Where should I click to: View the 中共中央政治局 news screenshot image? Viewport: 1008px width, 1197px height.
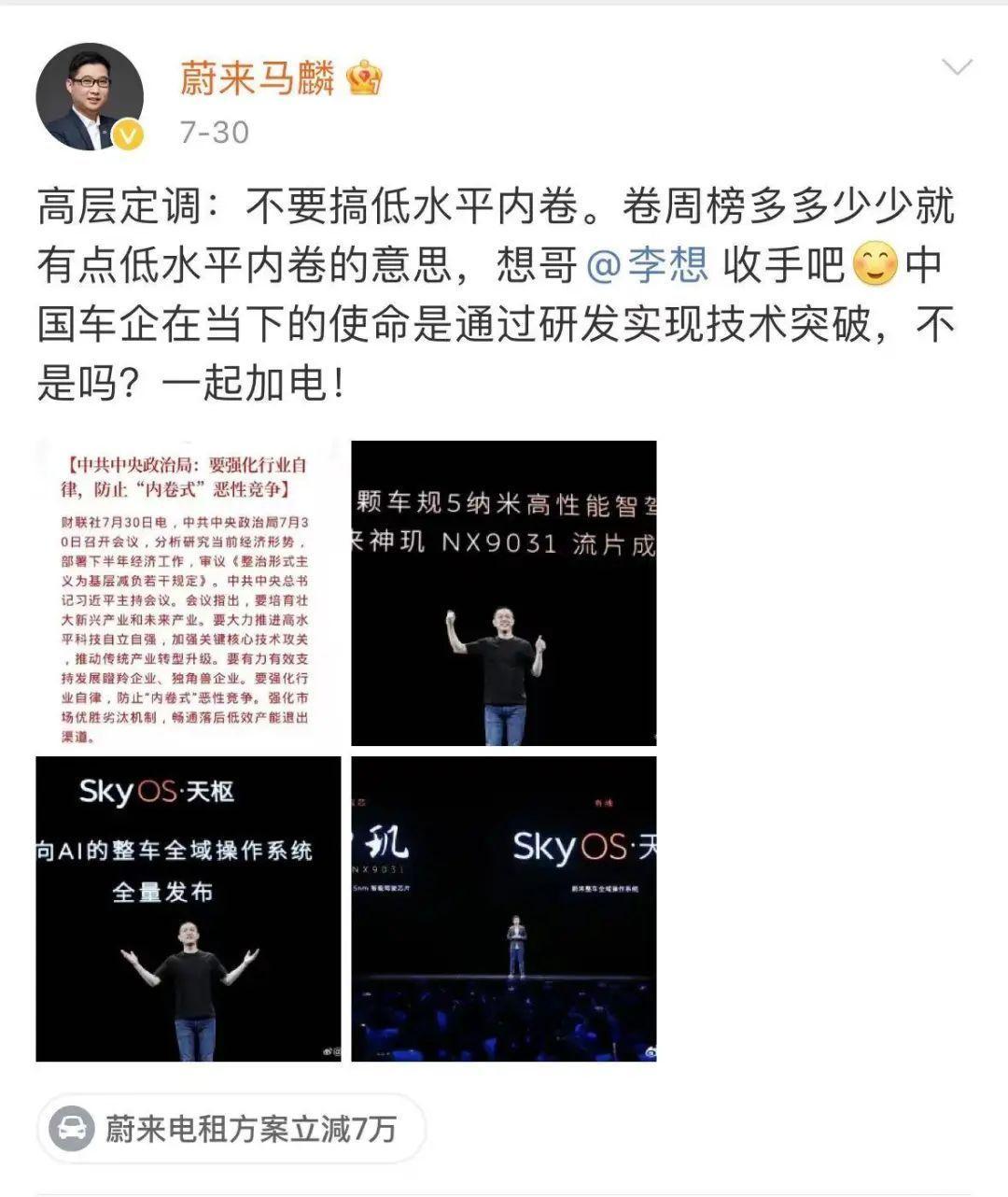tap(188, 593)
